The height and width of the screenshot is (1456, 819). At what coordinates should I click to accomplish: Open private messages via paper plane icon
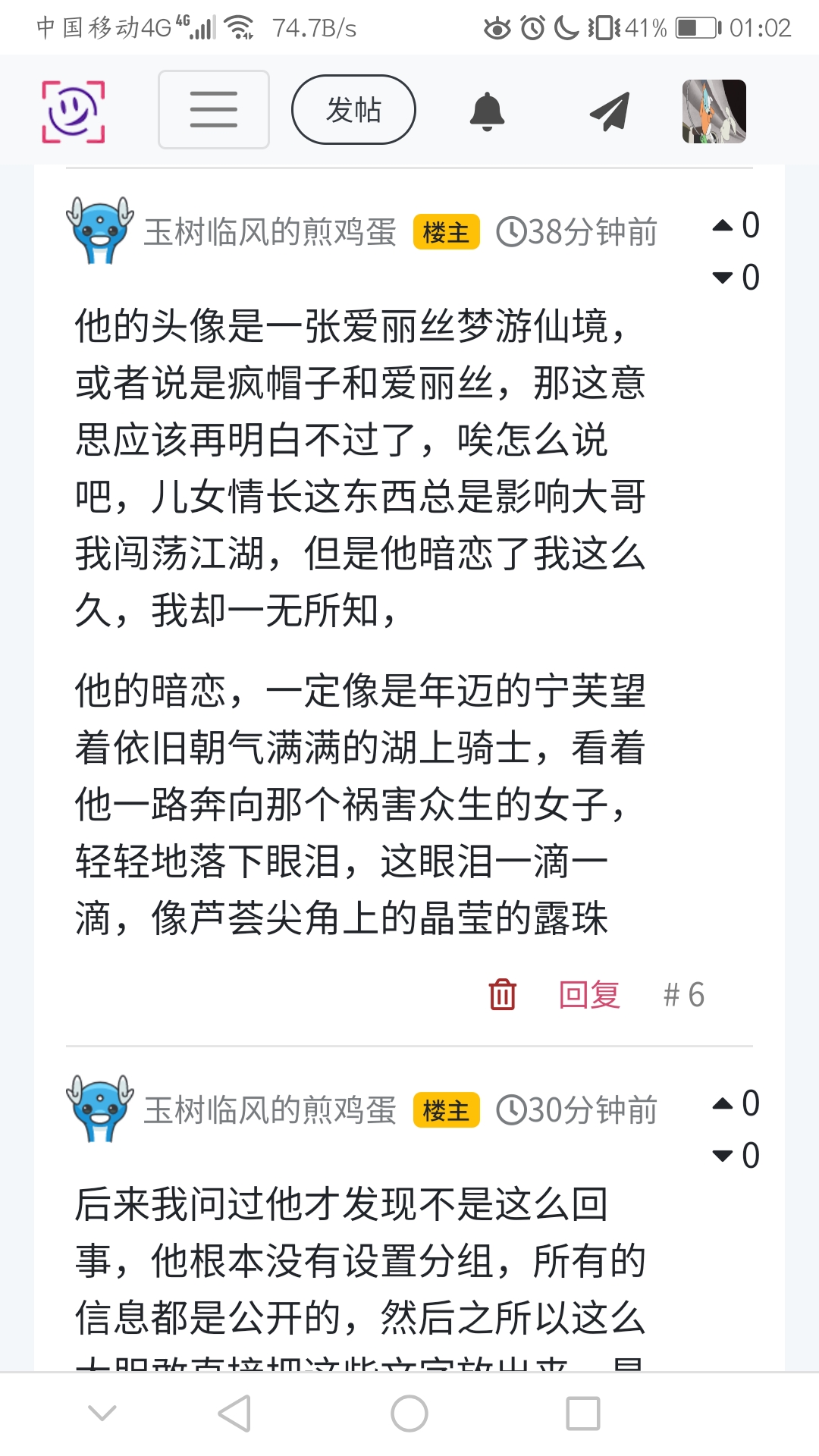(610, 111)
